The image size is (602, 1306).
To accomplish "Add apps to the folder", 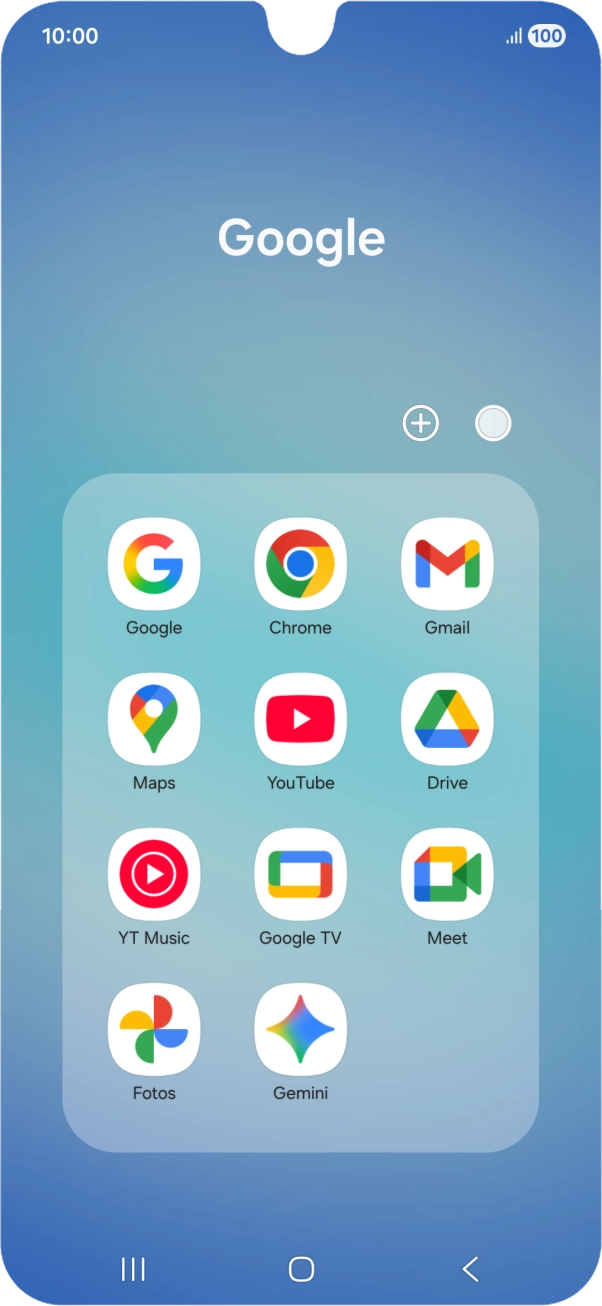I will coord(421,424).
